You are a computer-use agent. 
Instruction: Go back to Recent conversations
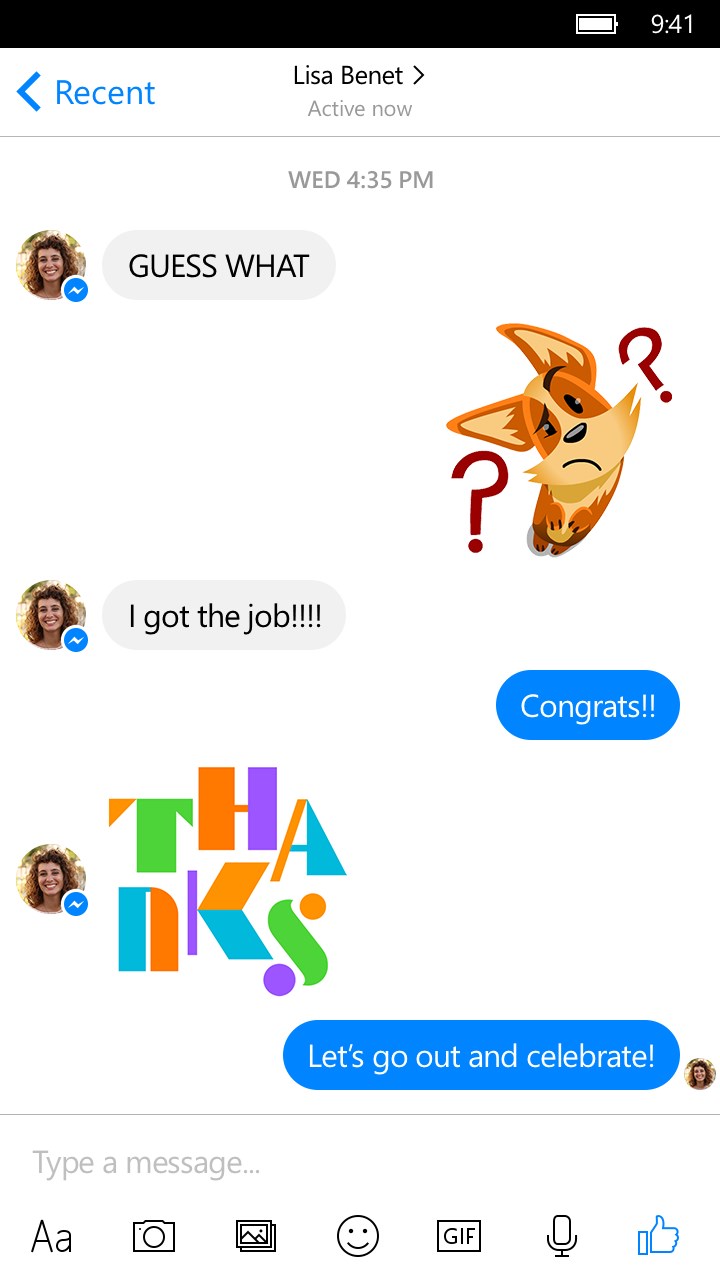[x=86, y=92]
